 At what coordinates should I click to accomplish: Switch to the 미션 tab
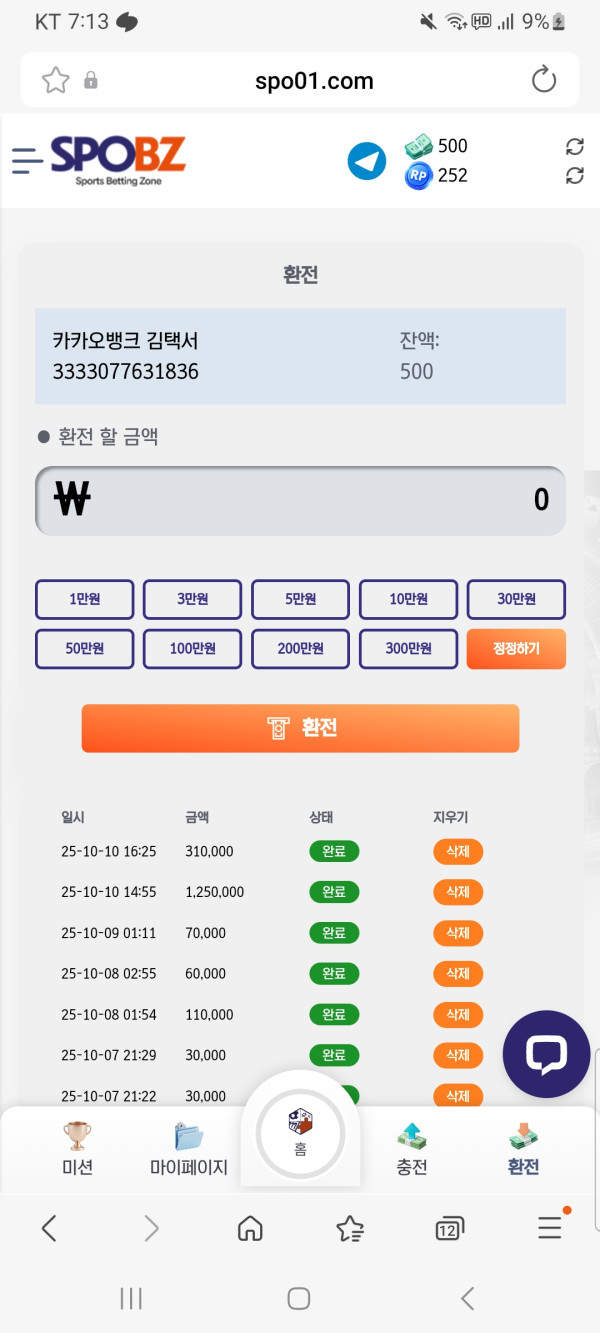pos(77,1148)
